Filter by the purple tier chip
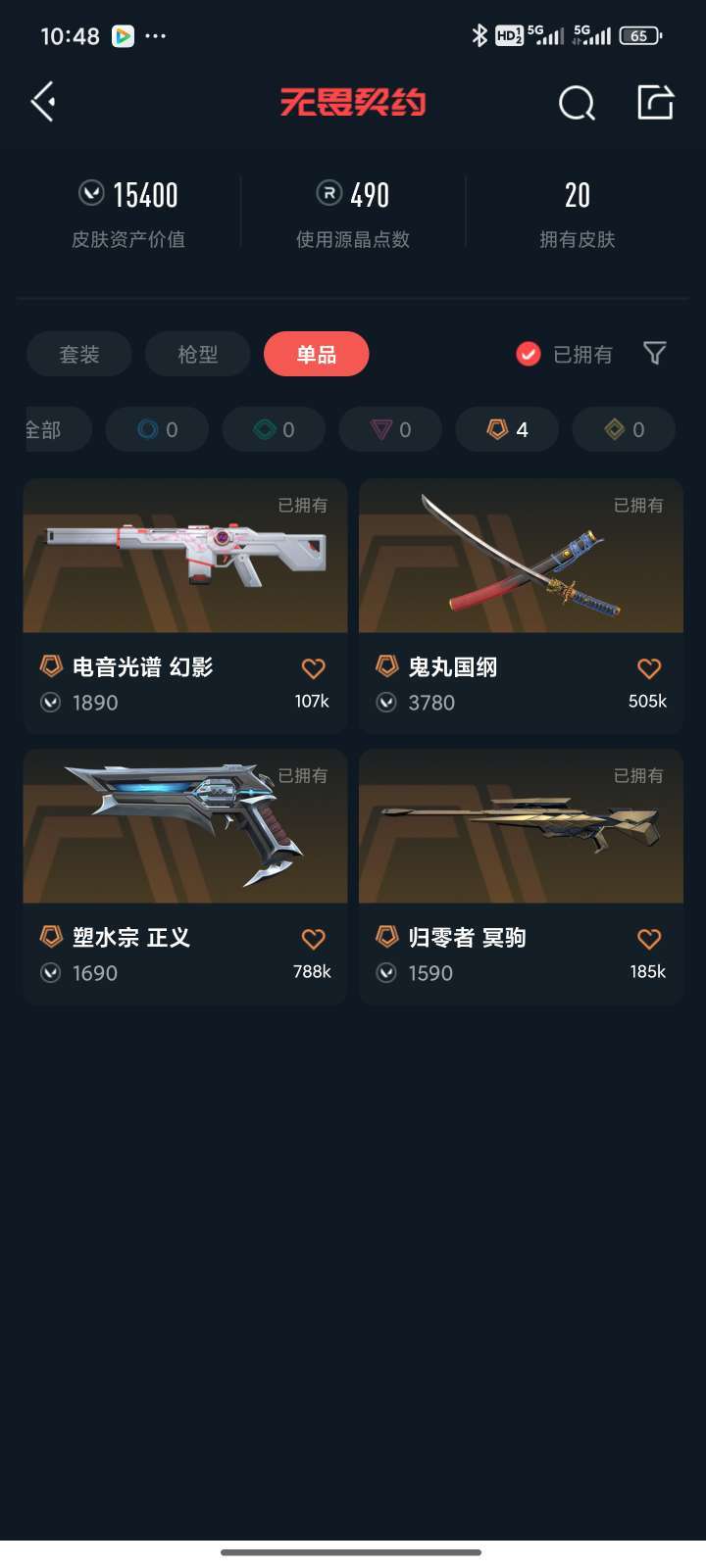 pyautogui.click(x=390, y=429)
